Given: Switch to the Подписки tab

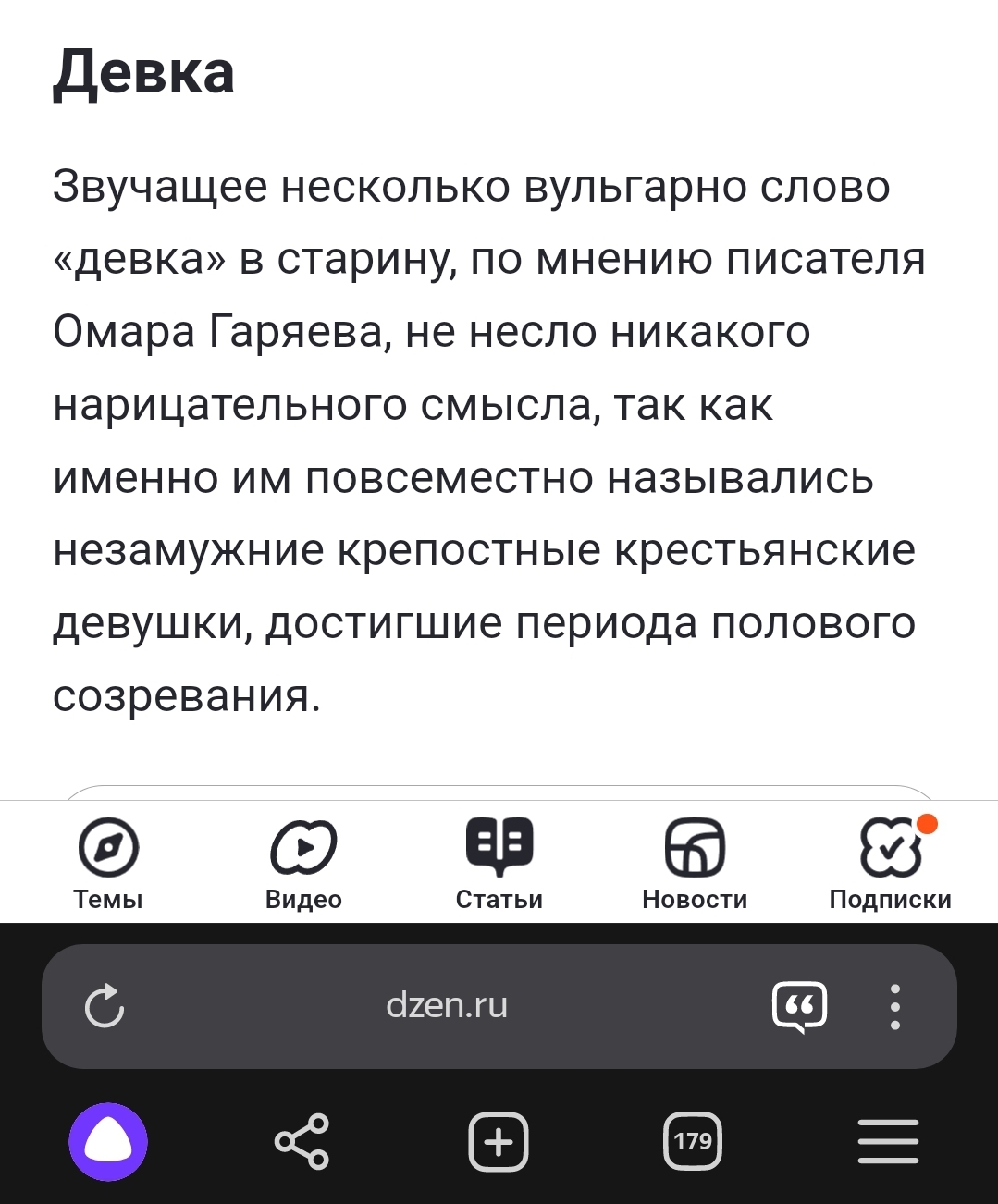Looking at the screenshot, I should 890,864.
